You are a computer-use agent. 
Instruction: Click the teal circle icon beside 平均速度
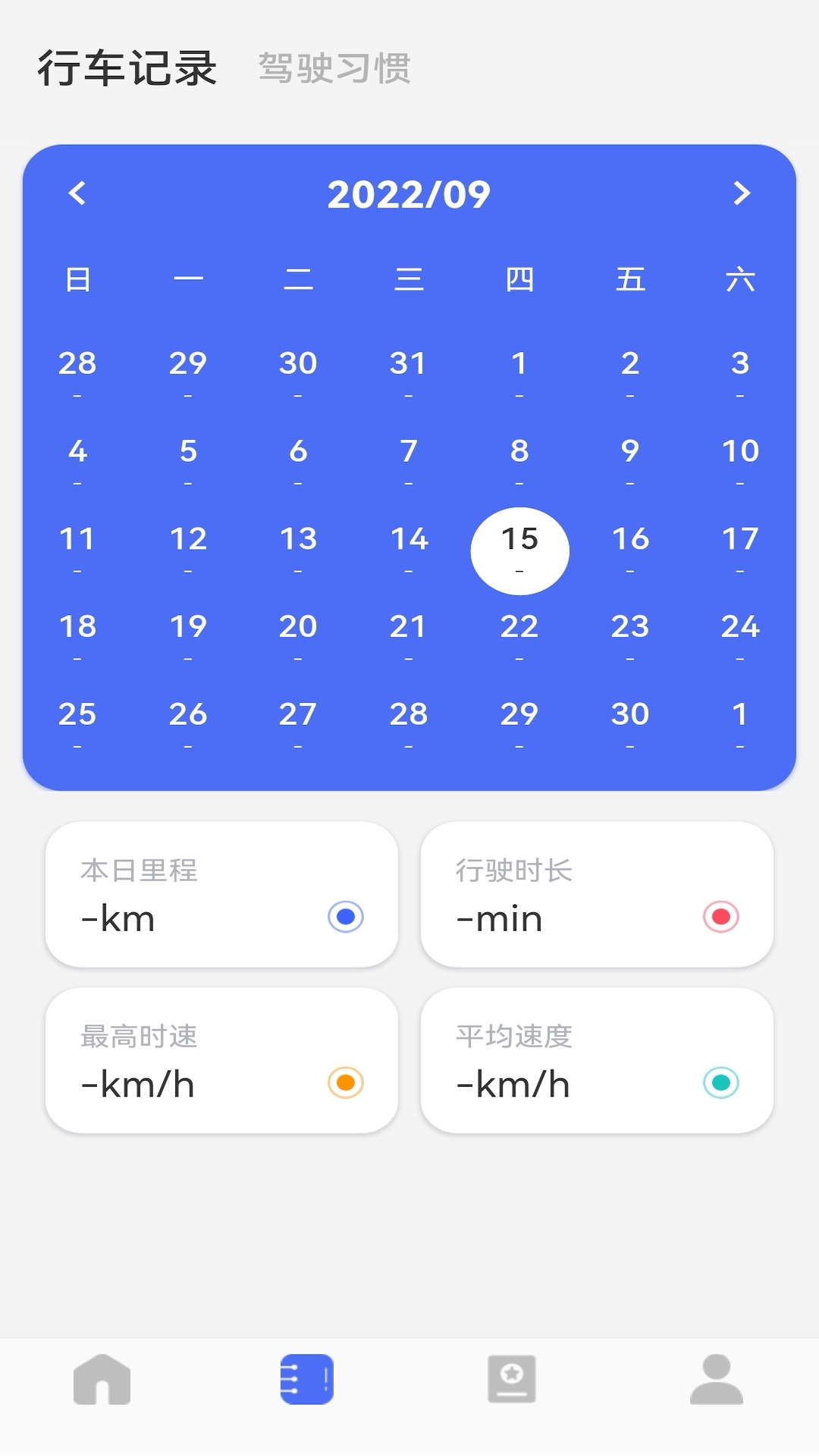pos(719,1083)
